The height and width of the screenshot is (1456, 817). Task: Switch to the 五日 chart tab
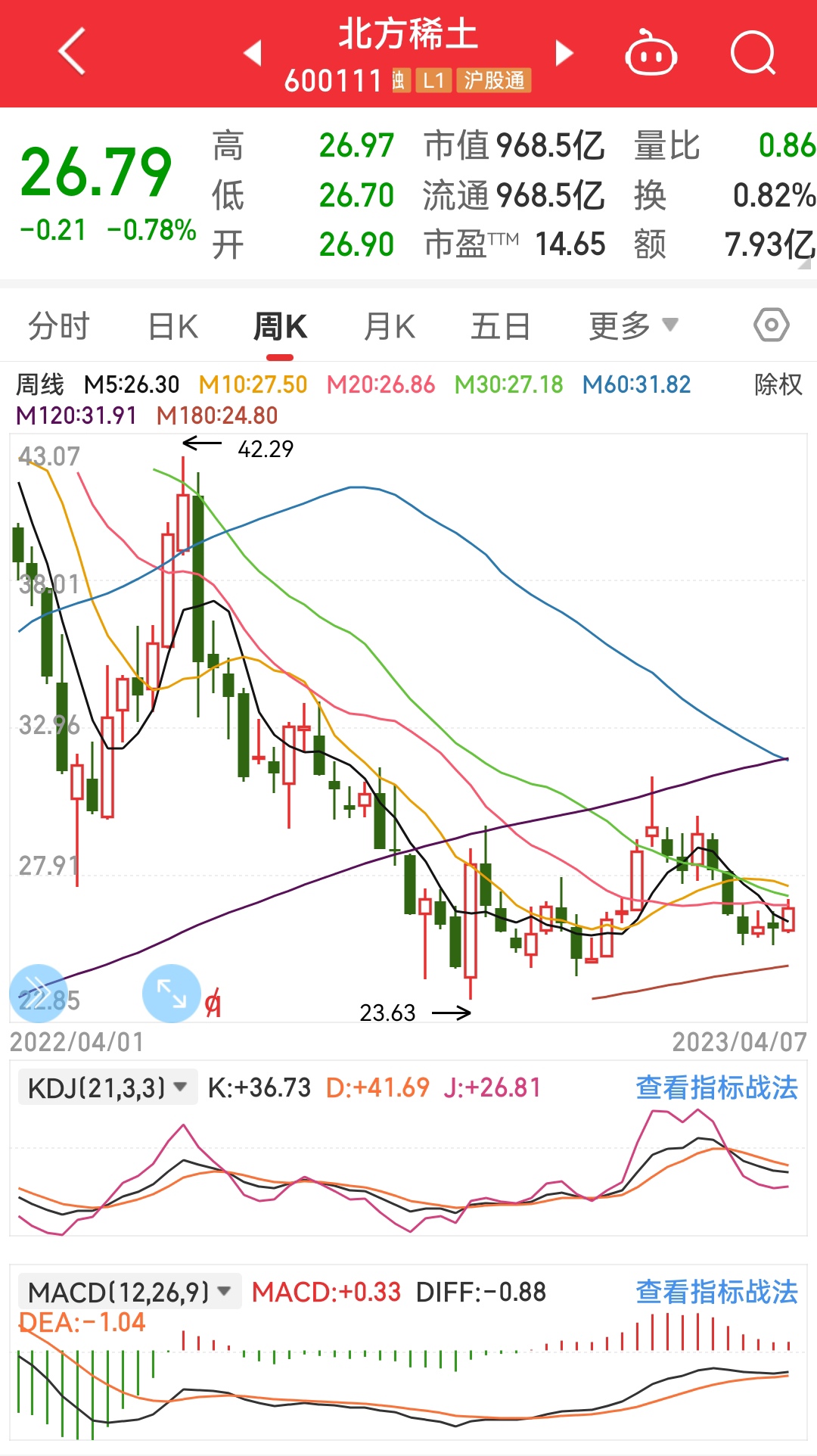click(500, 327)
